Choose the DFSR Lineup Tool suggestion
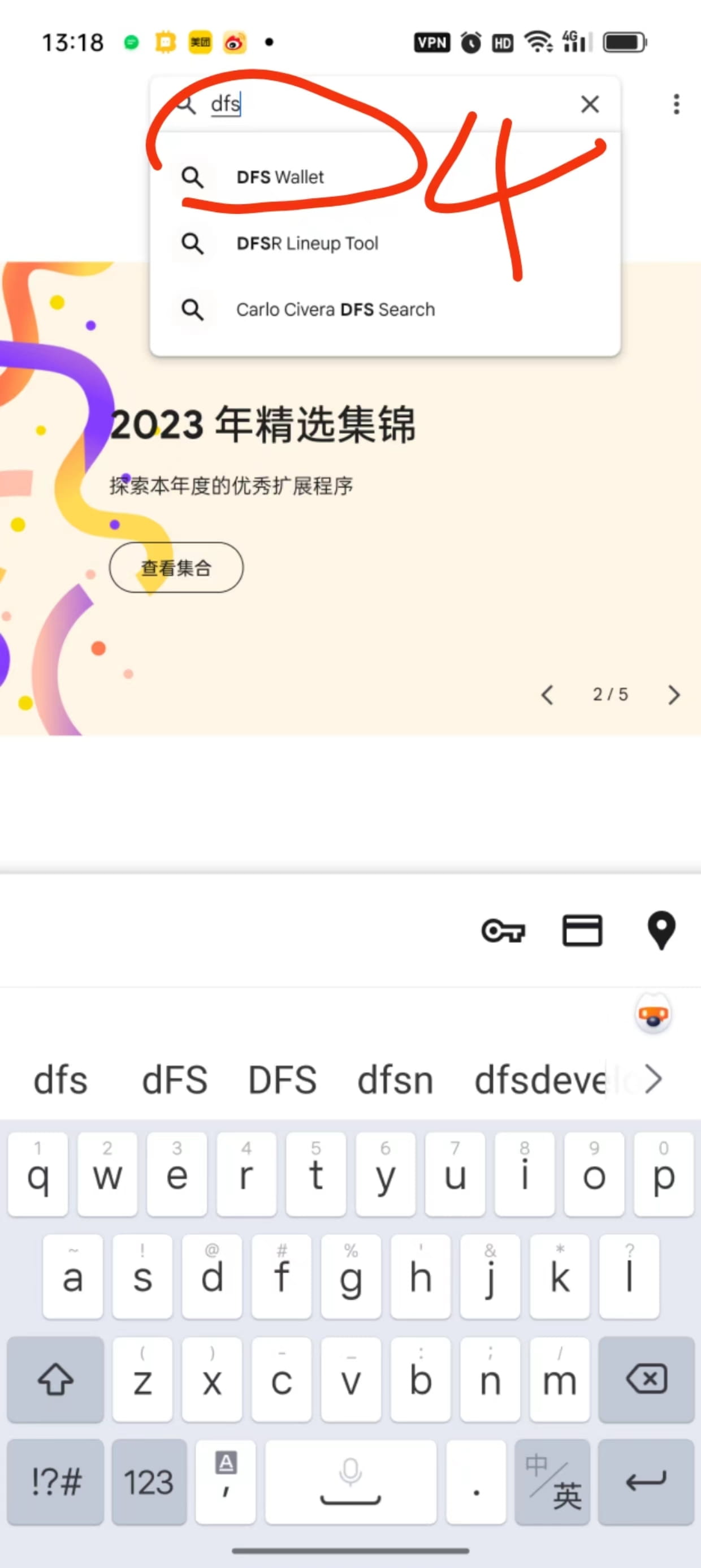The image size is (701, 1568). (x=385, y=243)
